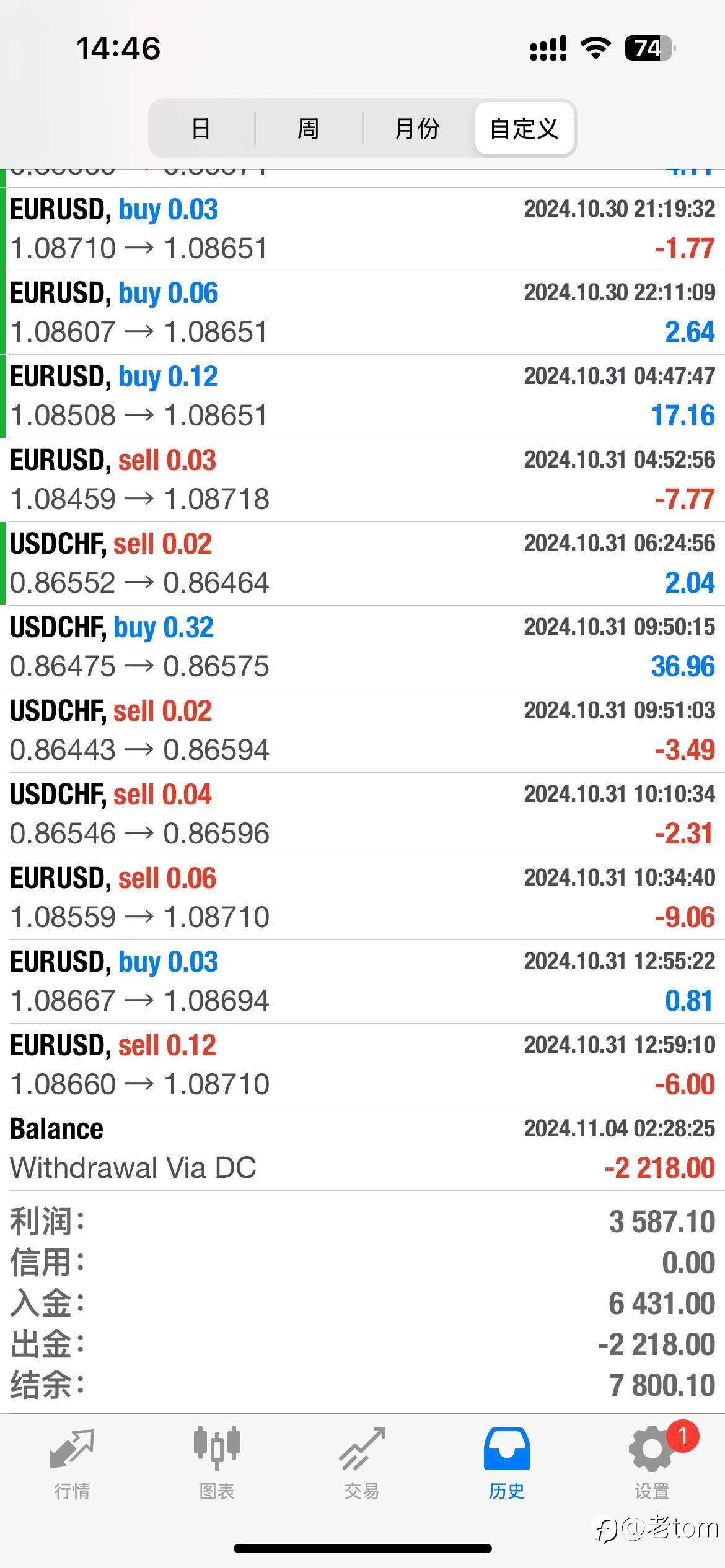This screenshot has height=1568, width=725.
Task: Open EURUSD sell 0.03 trade losing 7.77
Action: (x=362, y=480)
